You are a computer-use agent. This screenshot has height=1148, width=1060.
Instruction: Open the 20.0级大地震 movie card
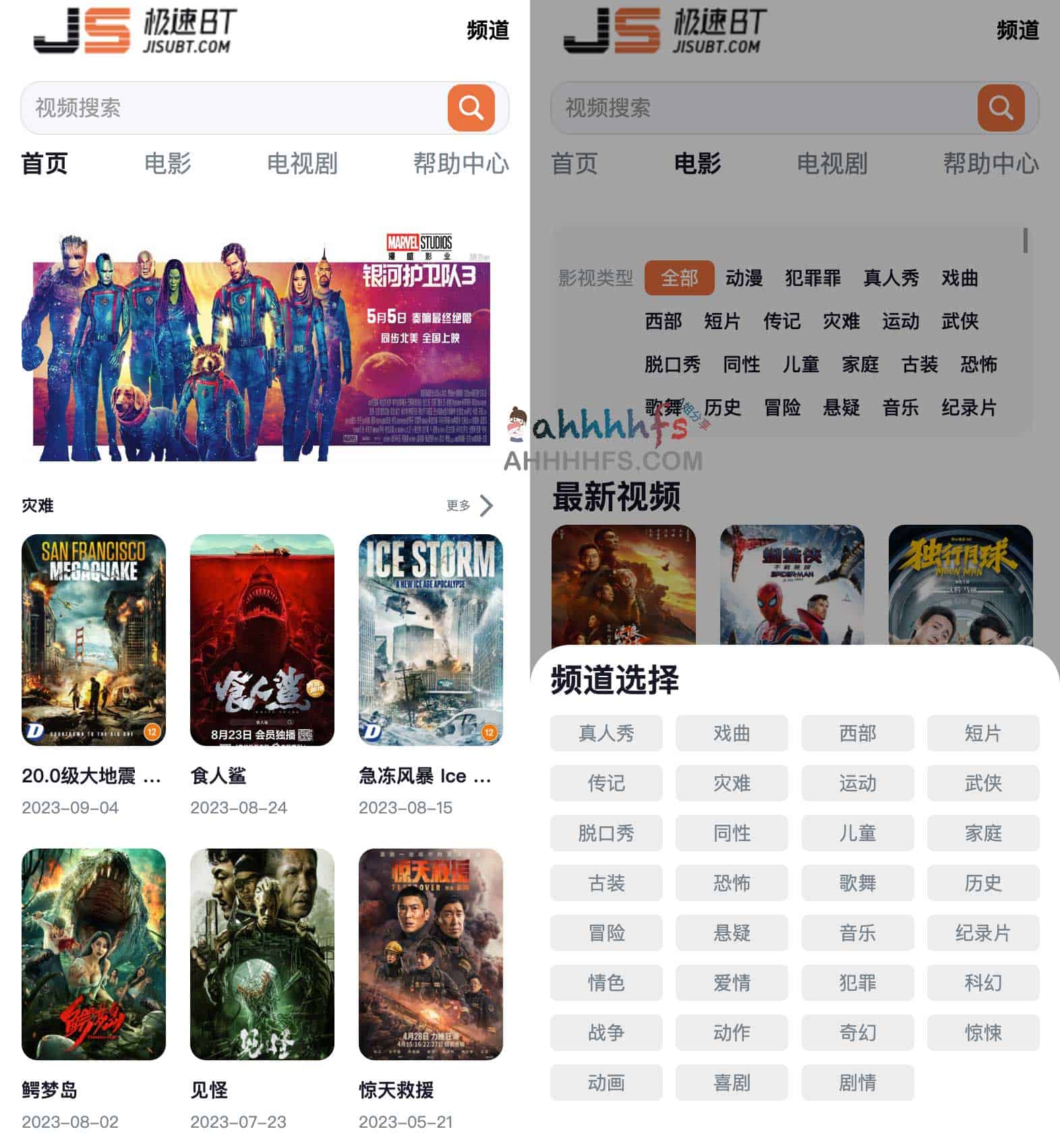[x=94, y=639]
